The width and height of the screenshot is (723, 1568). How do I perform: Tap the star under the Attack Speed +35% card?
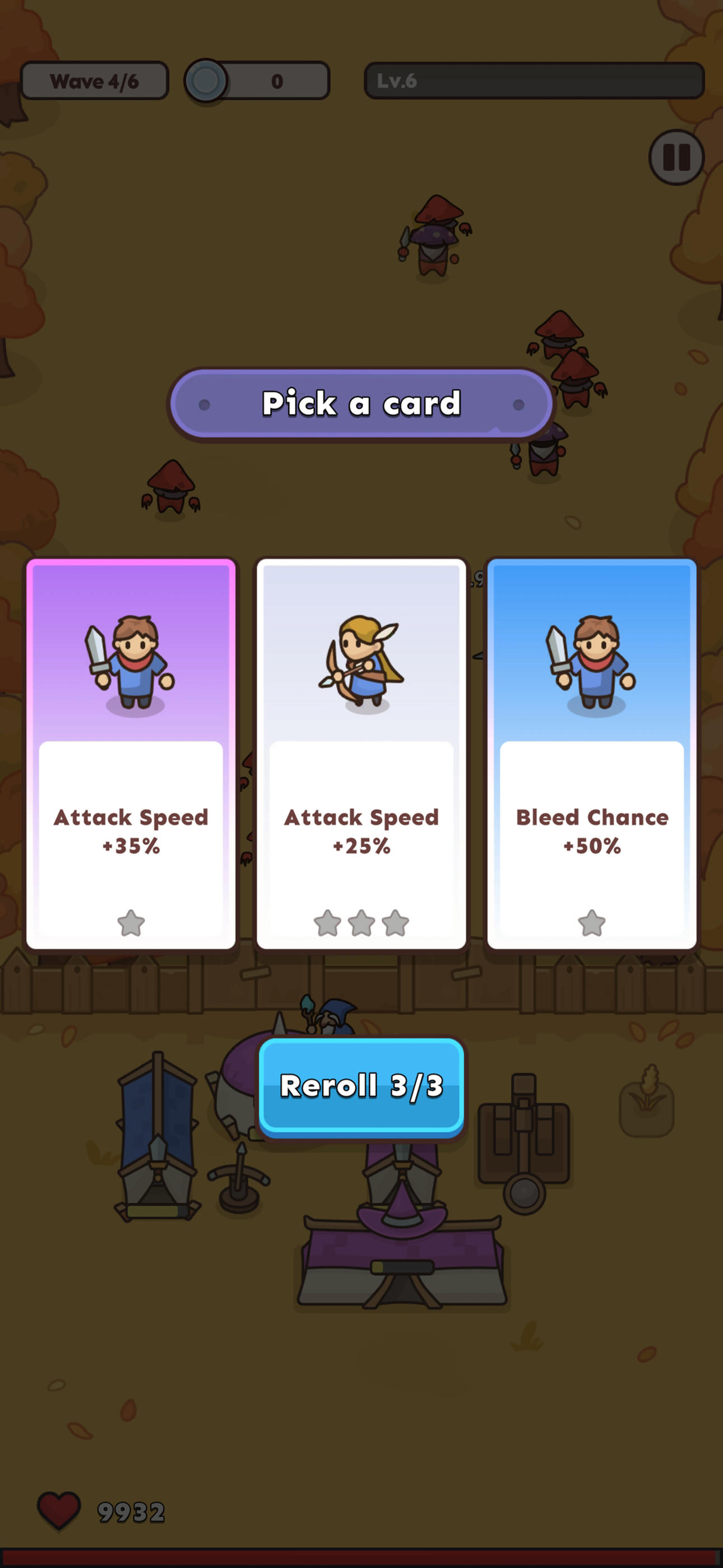132,923
